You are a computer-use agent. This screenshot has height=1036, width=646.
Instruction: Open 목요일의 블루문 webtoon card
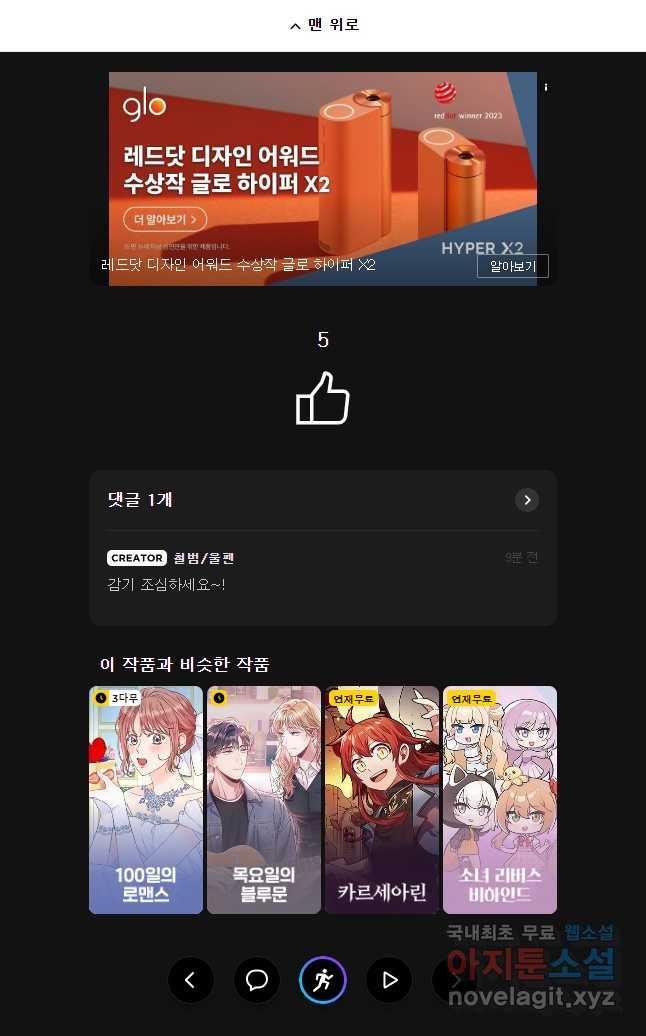[x=264, y=799]
